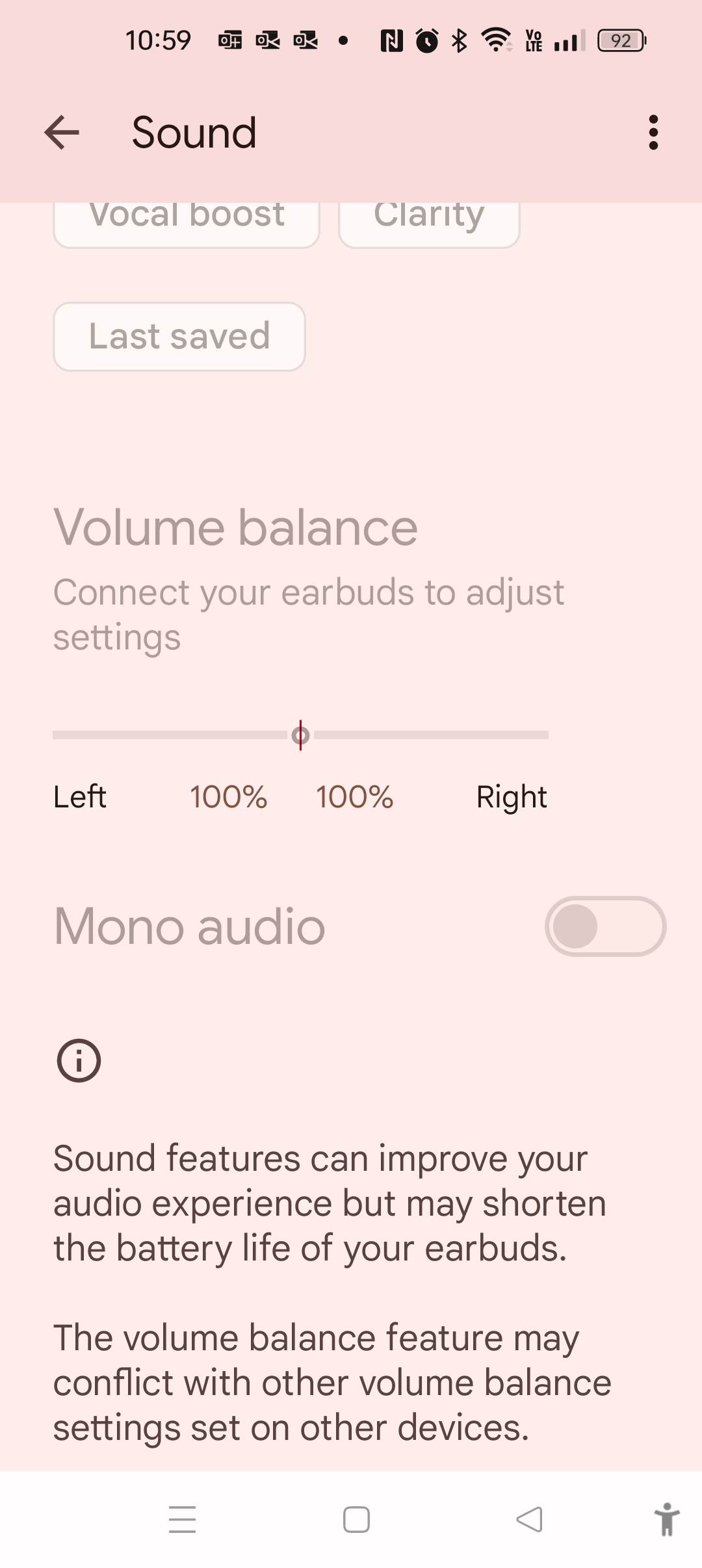Tap the volume balance slider handle

[300, 735]
